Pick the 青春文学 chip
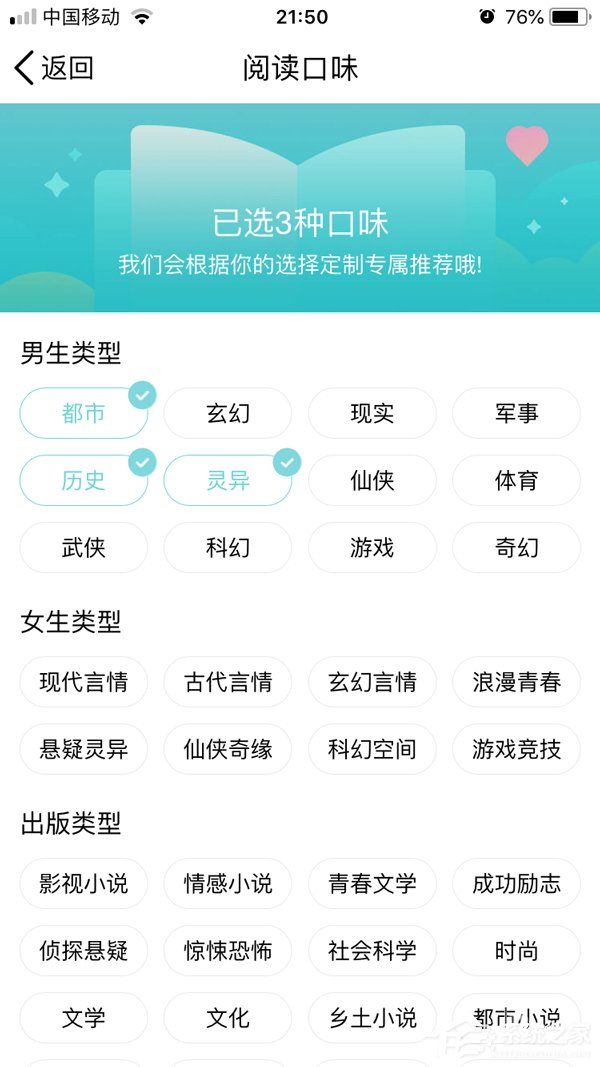Viewport: 600px width, 1067px height. (x=372, y=884)
